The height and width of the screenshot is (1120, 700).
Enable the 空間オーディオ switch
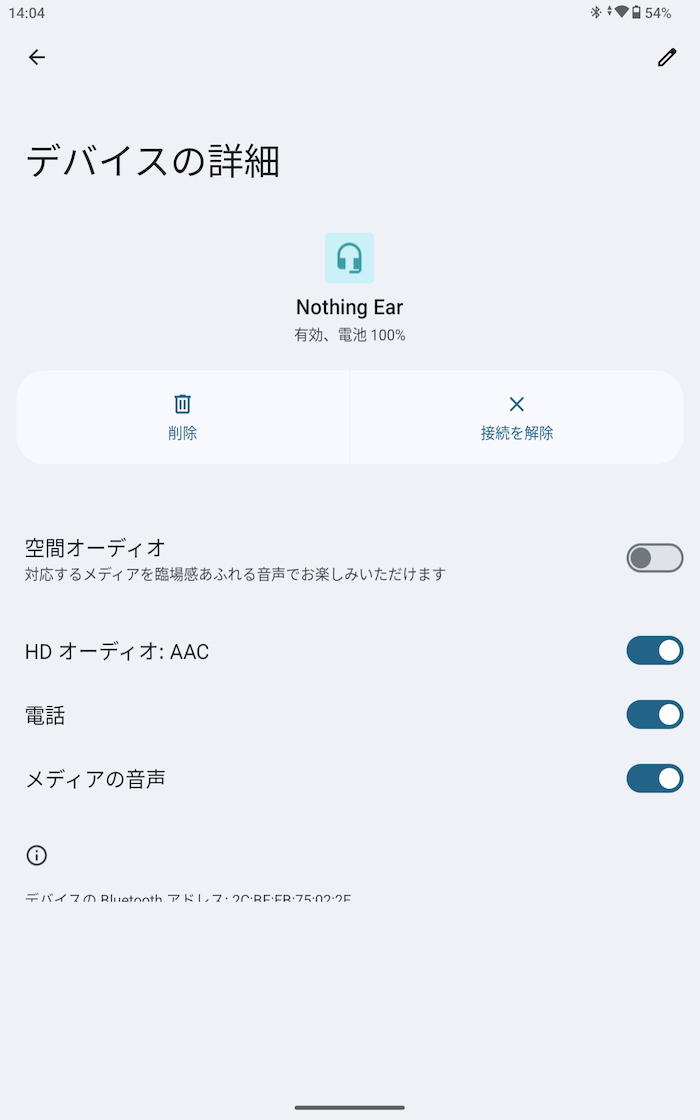[x=654, y=558]
